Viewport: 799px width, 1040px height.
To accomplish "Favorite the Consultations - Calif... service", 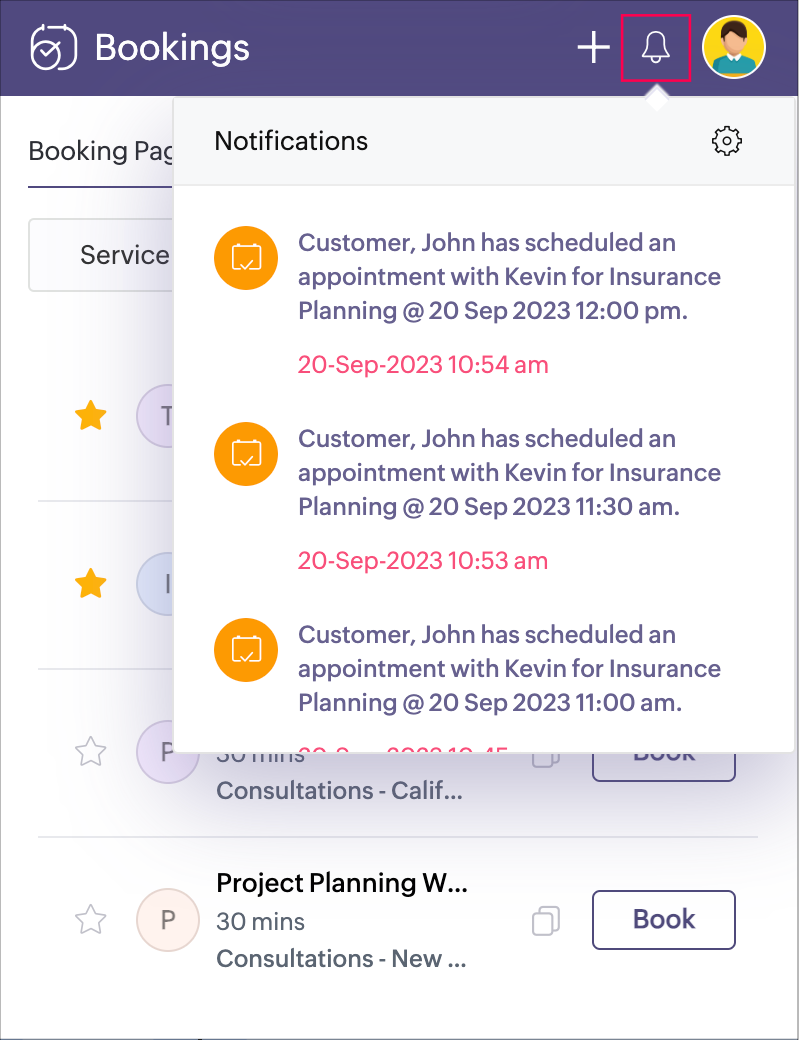I will click(91, 751).
